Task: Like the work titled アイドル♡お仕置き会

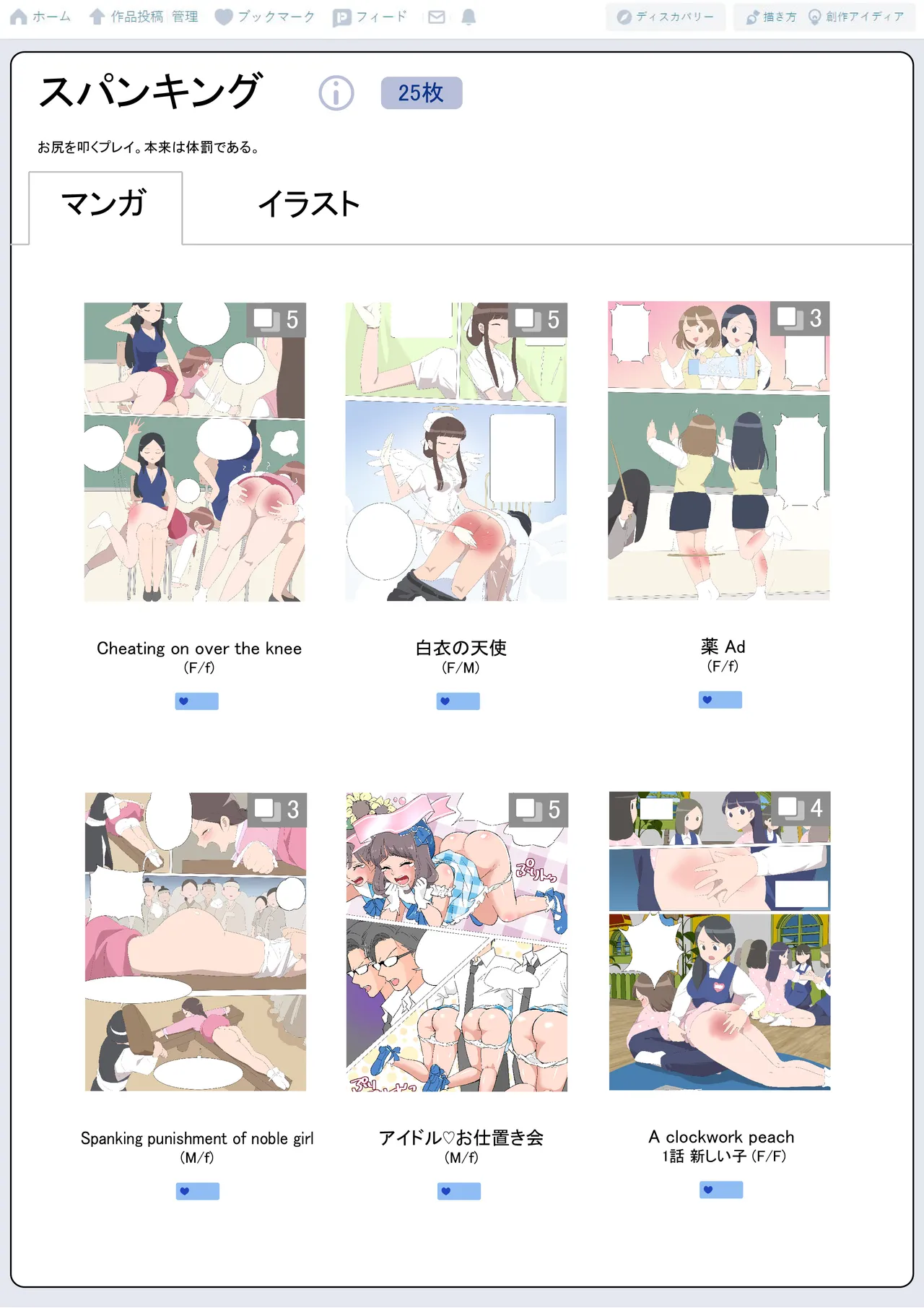Action: (459, 1191)
